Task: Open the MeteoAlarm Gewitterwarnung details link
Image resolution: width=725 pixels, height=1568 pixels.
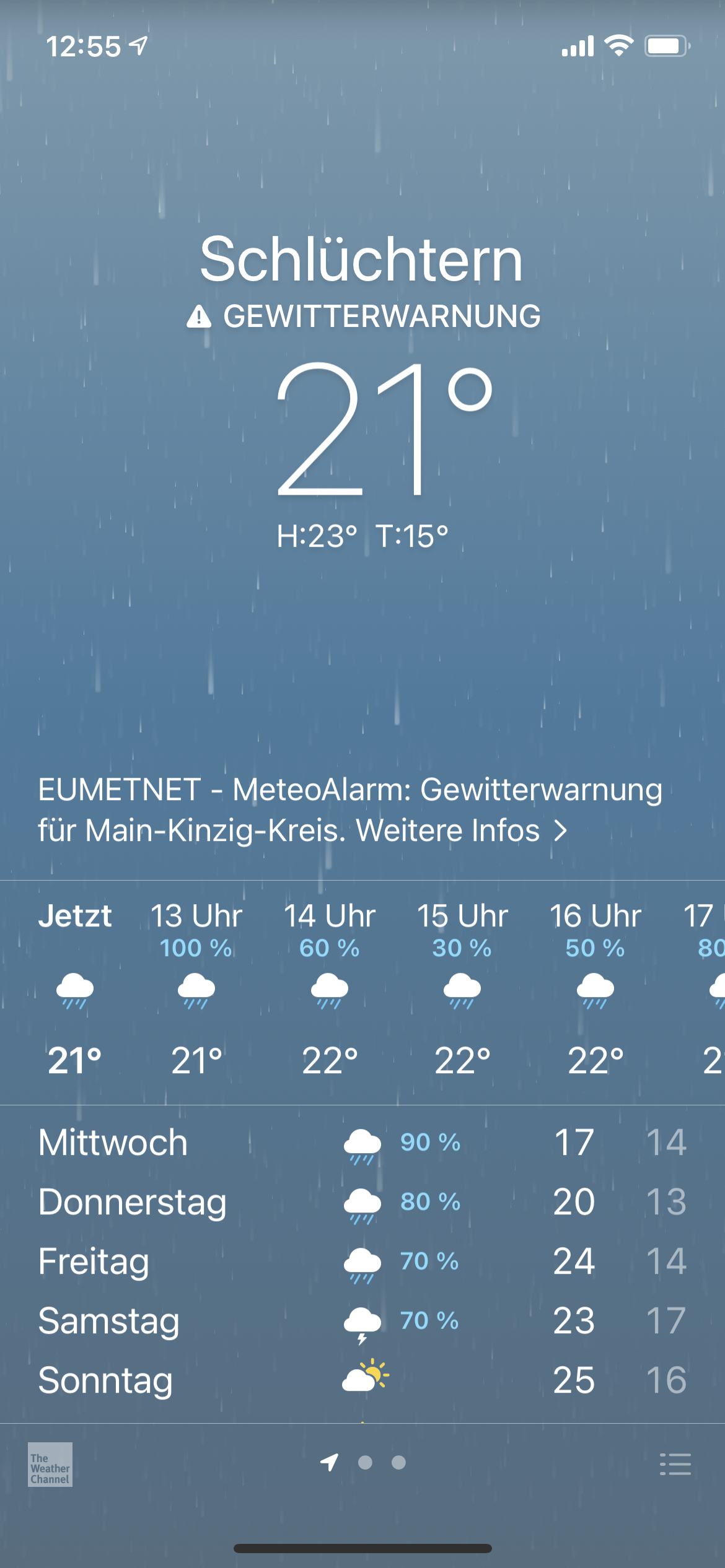Action: tap(350, 810)
